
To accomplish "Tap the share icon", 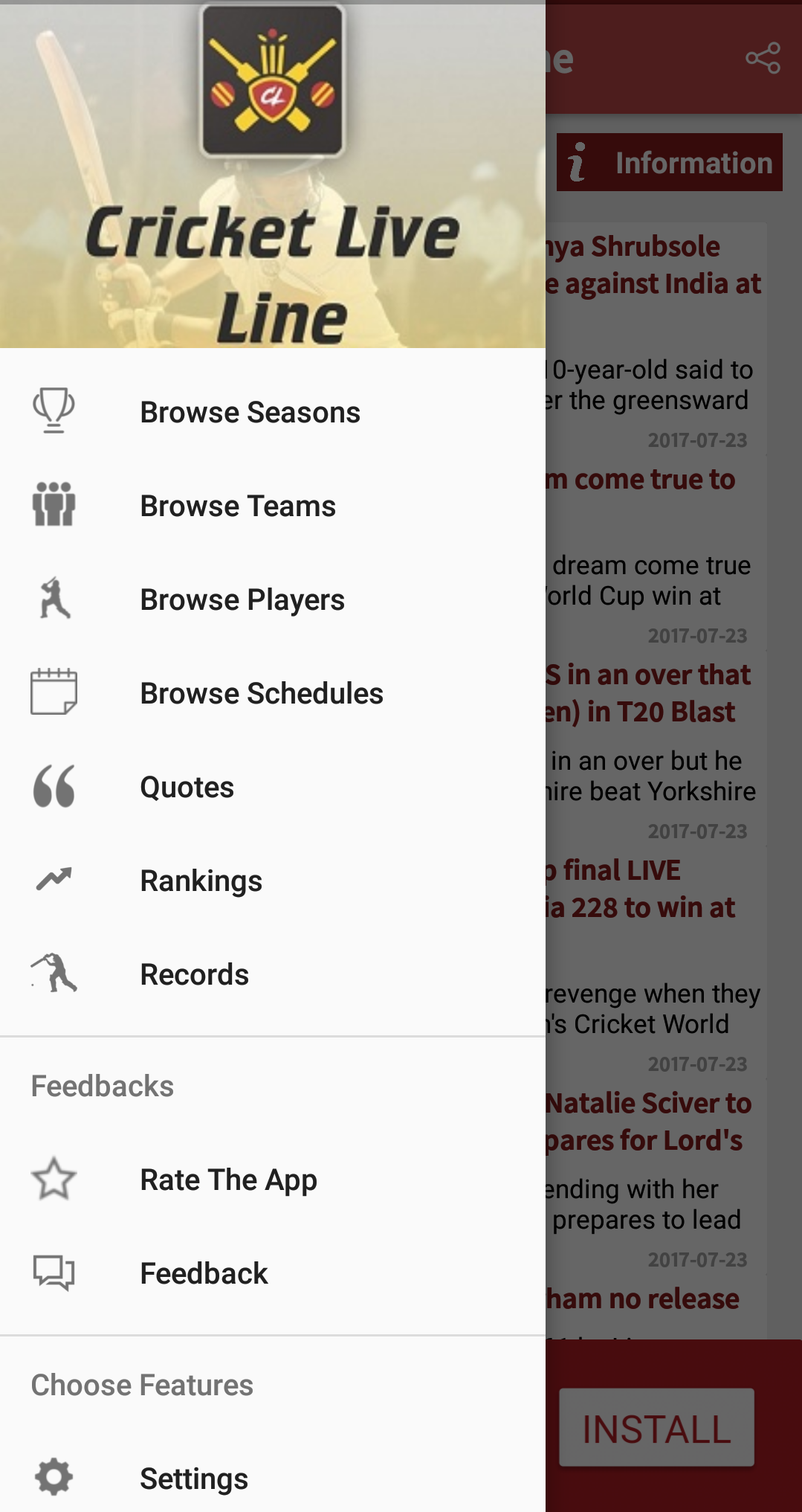I will click(x=763, y=58).
